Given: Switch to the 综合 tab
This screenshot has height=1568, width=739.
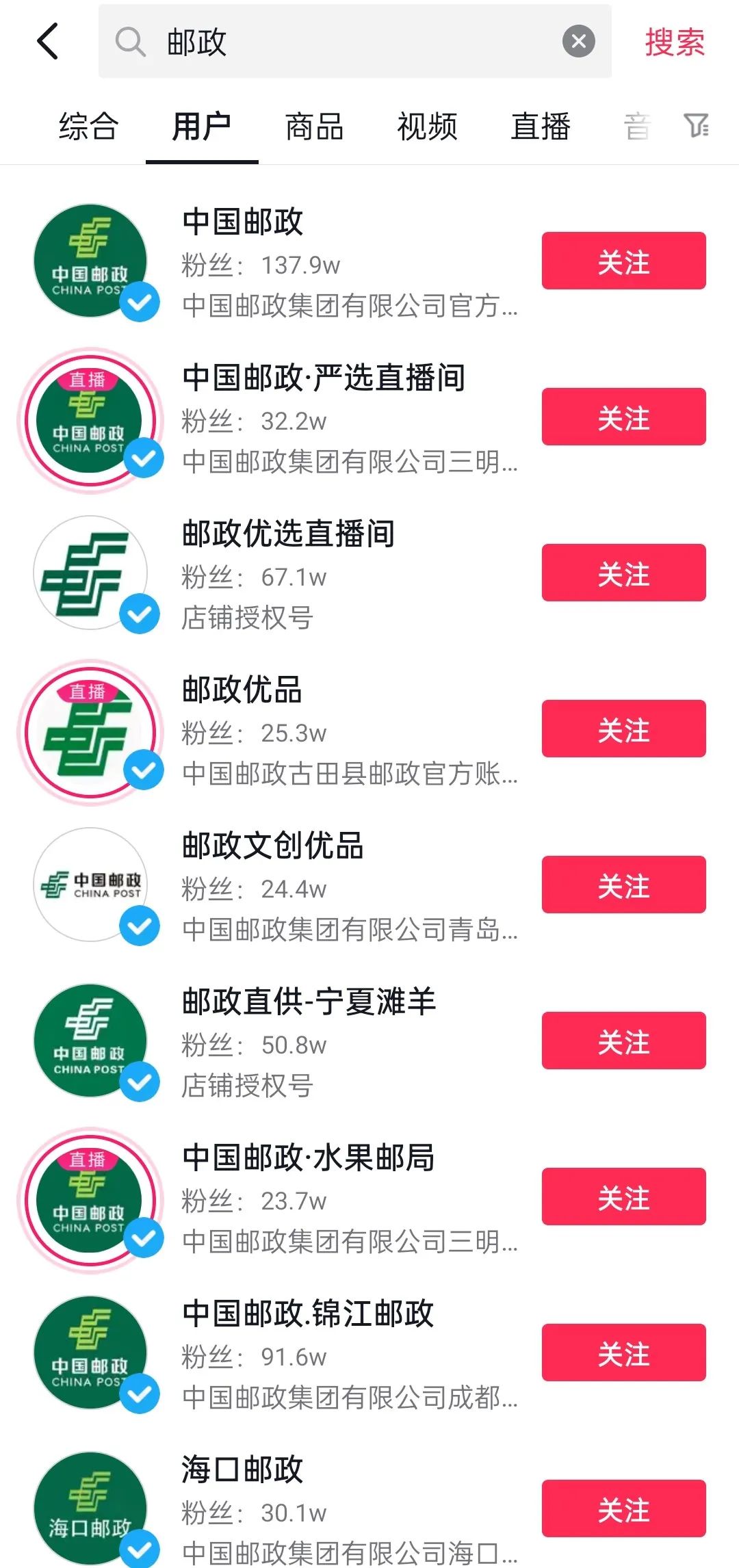Looking at the screenshot, I should point(89,127).
